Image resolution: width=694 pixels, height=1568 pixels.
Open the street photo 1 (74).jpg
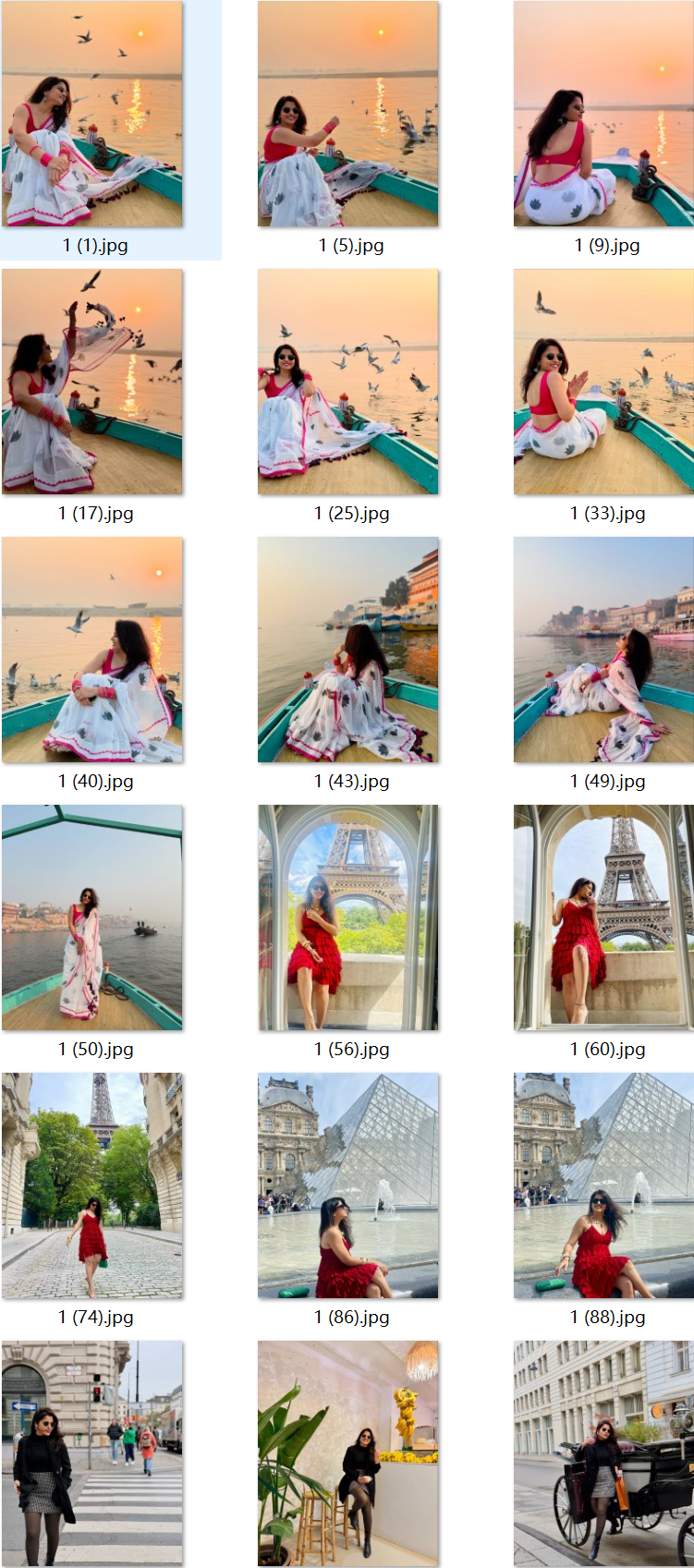tap(92, 1185)
